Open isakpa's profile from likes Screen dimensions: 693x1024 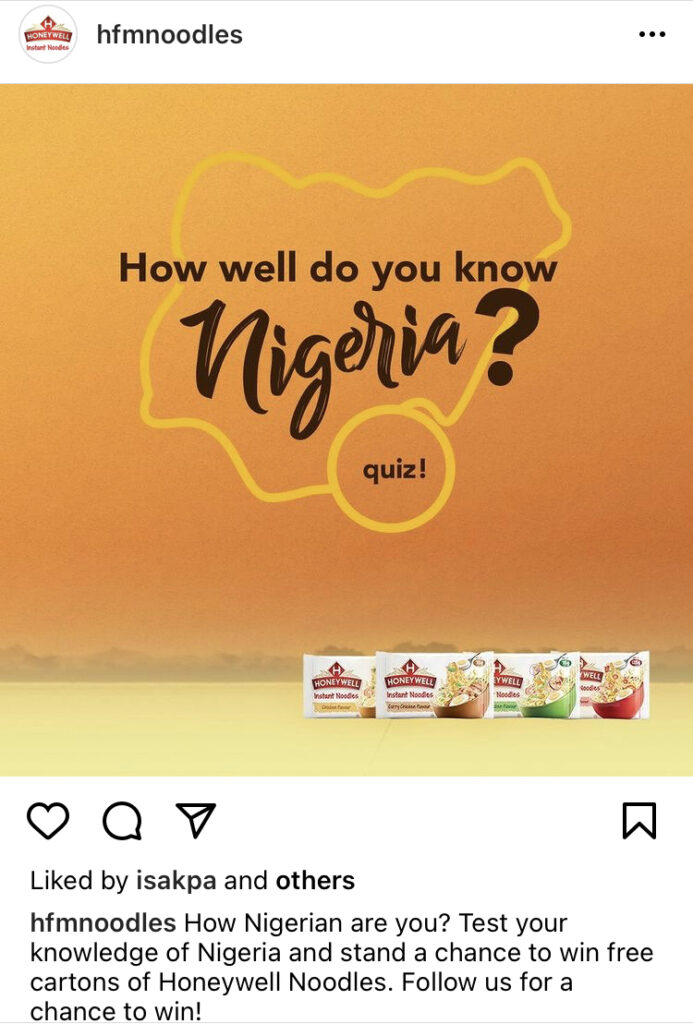click(x=176, y=881)
